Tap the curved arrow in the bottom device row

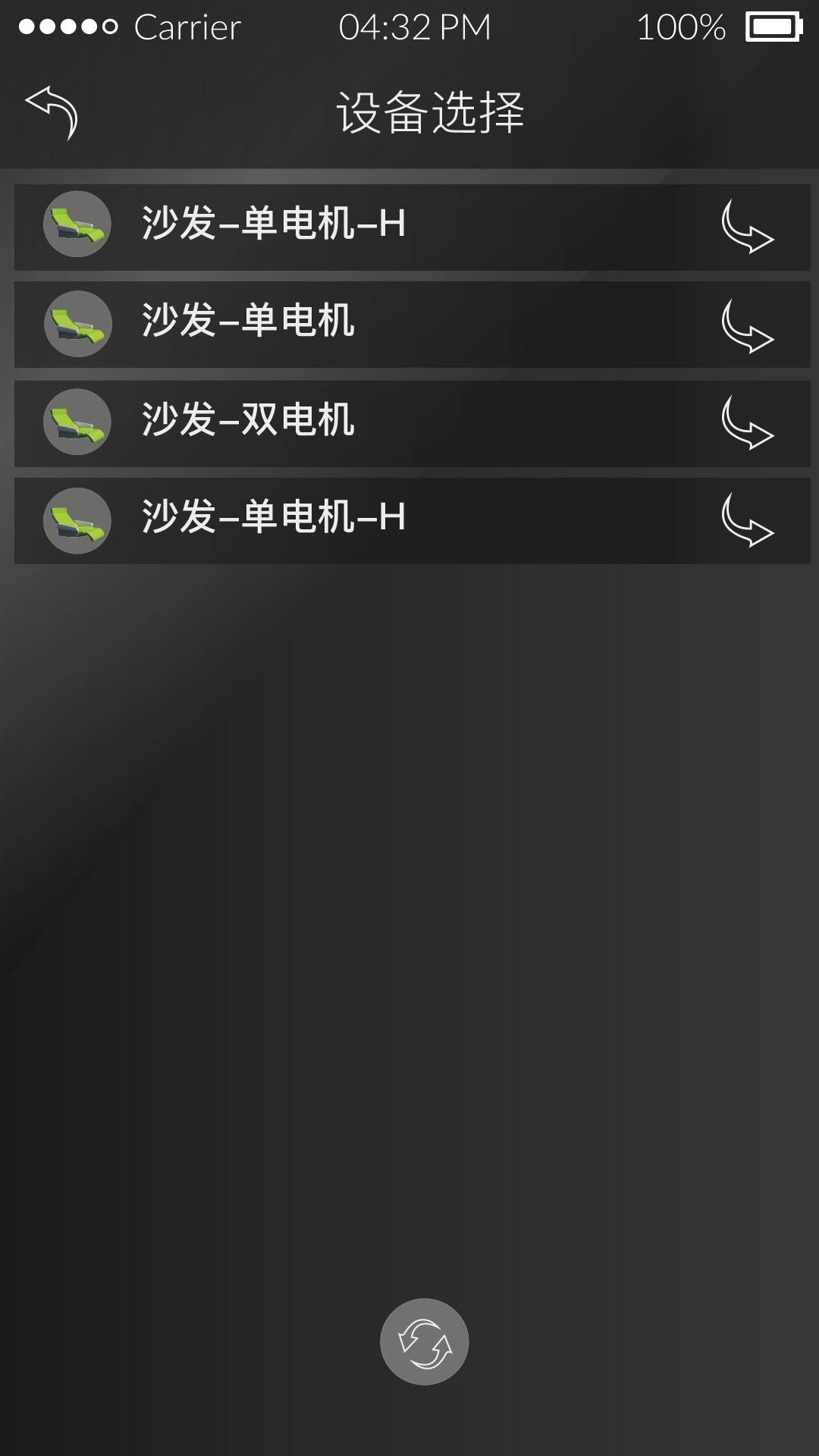click(747, 521)
